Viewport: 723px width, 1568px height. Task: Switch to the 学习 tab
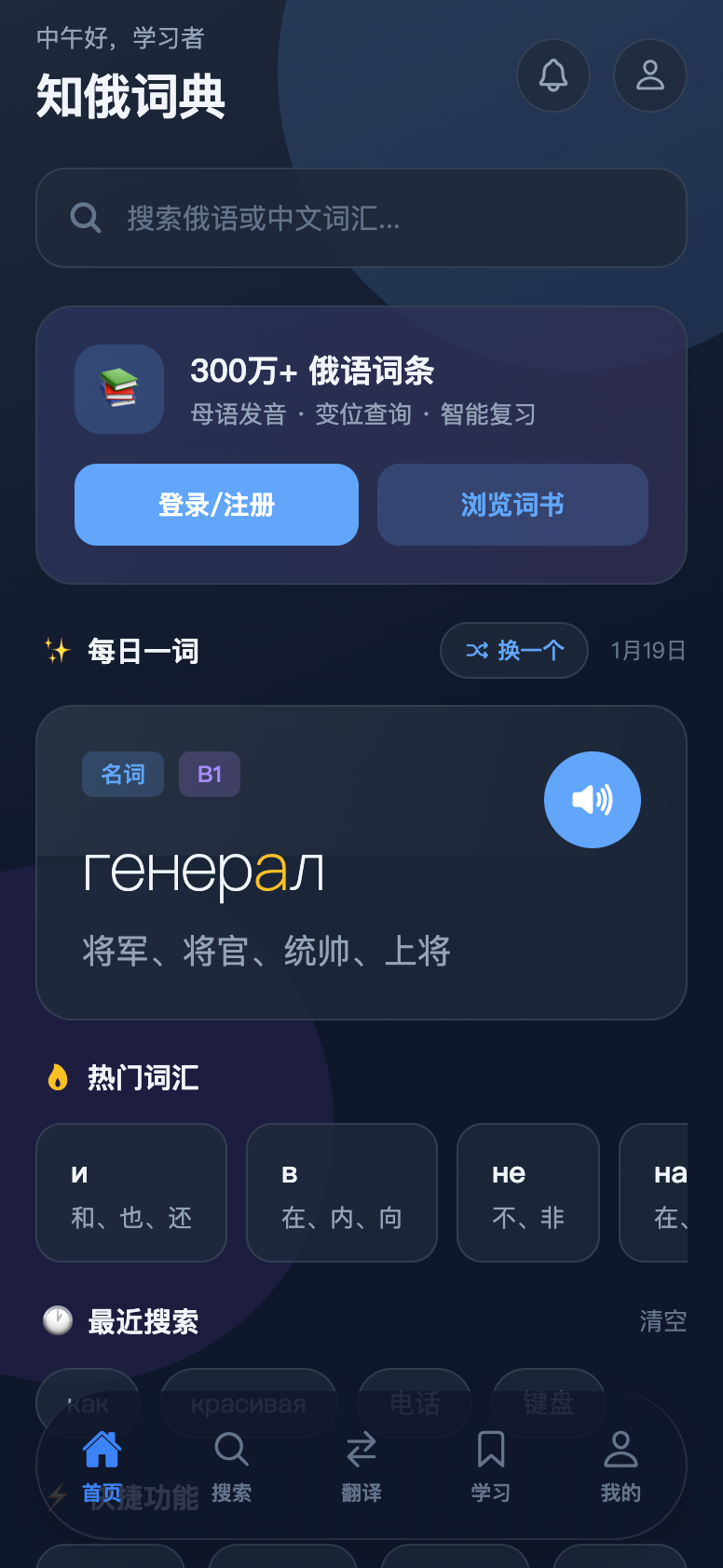[491, 1466]
